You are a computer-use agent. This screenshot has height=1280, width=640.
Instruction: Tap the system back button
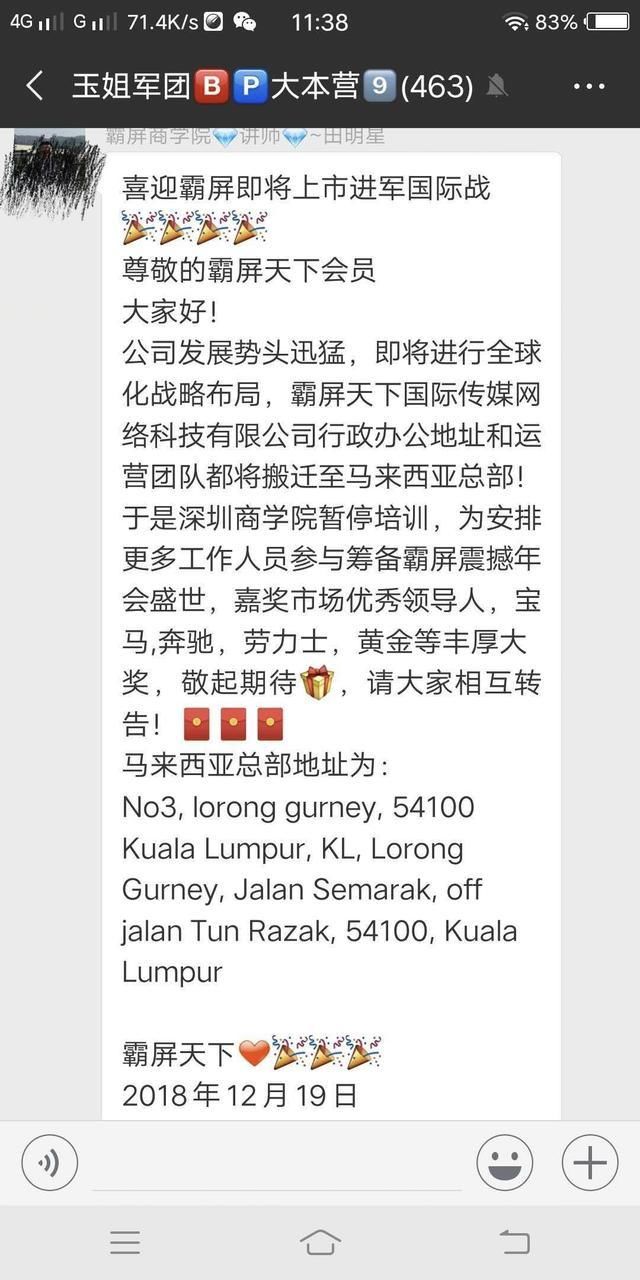(514, 1242)
